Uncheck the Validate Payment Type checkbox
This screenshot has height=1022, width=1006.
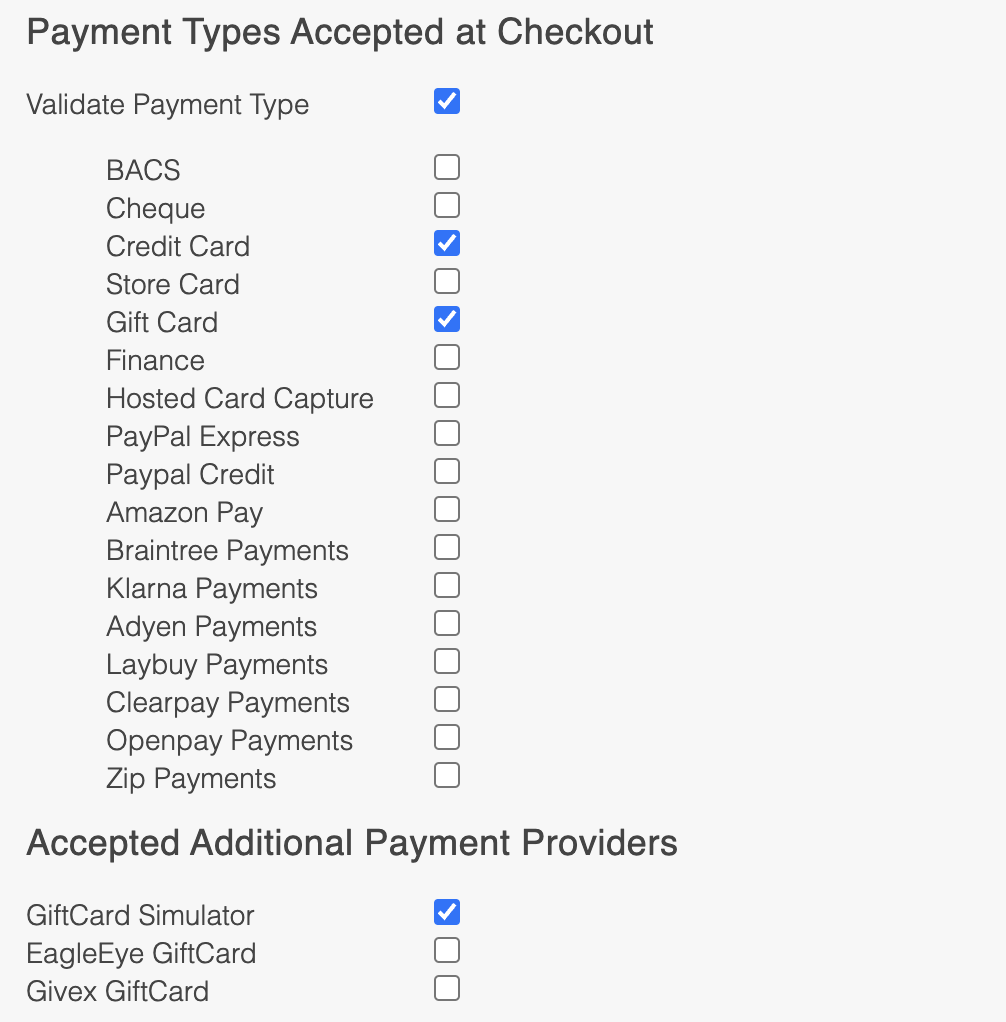click(446, 102)
